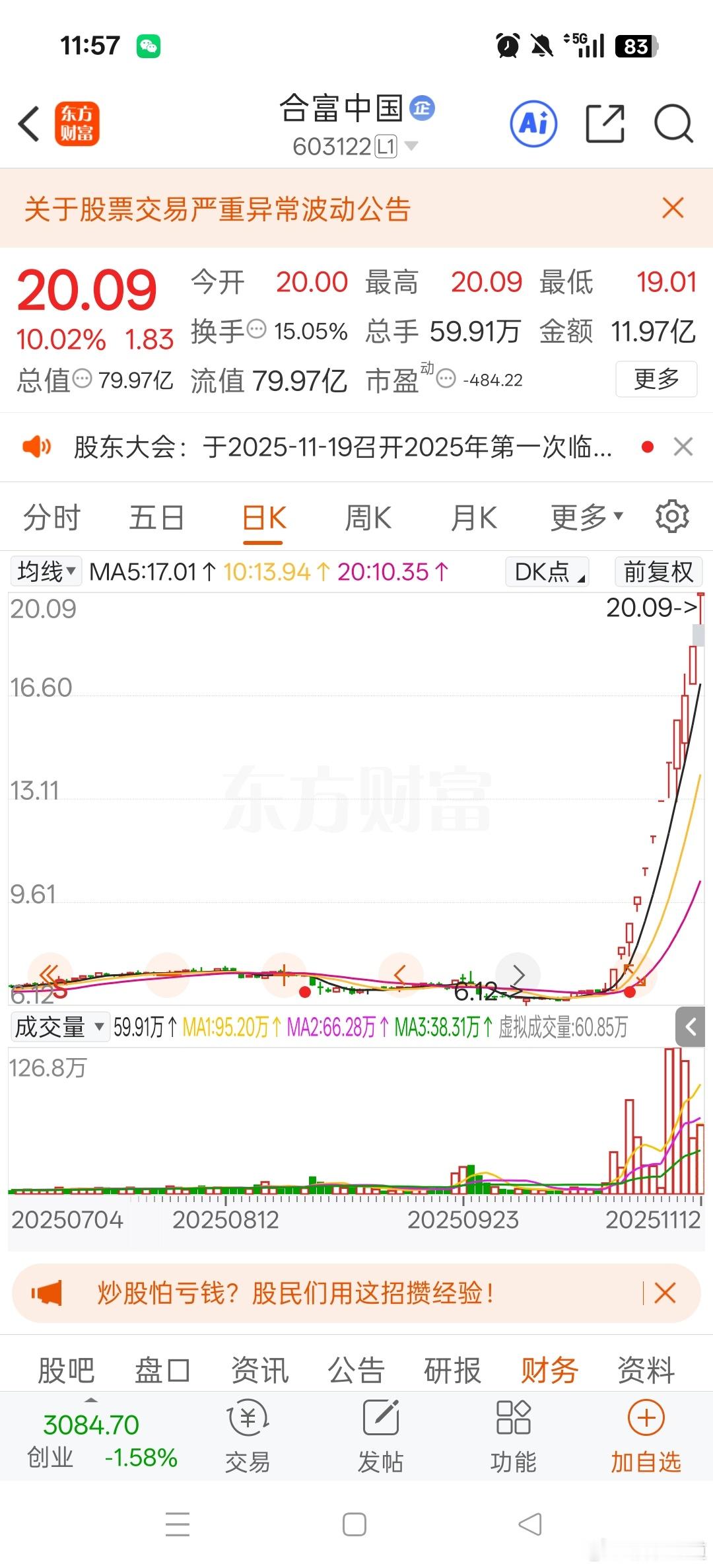The width and height of the screenshot is (713, 1568).
Task: Open the share panel
Action: pyautogui.click(x=604, y=124)
